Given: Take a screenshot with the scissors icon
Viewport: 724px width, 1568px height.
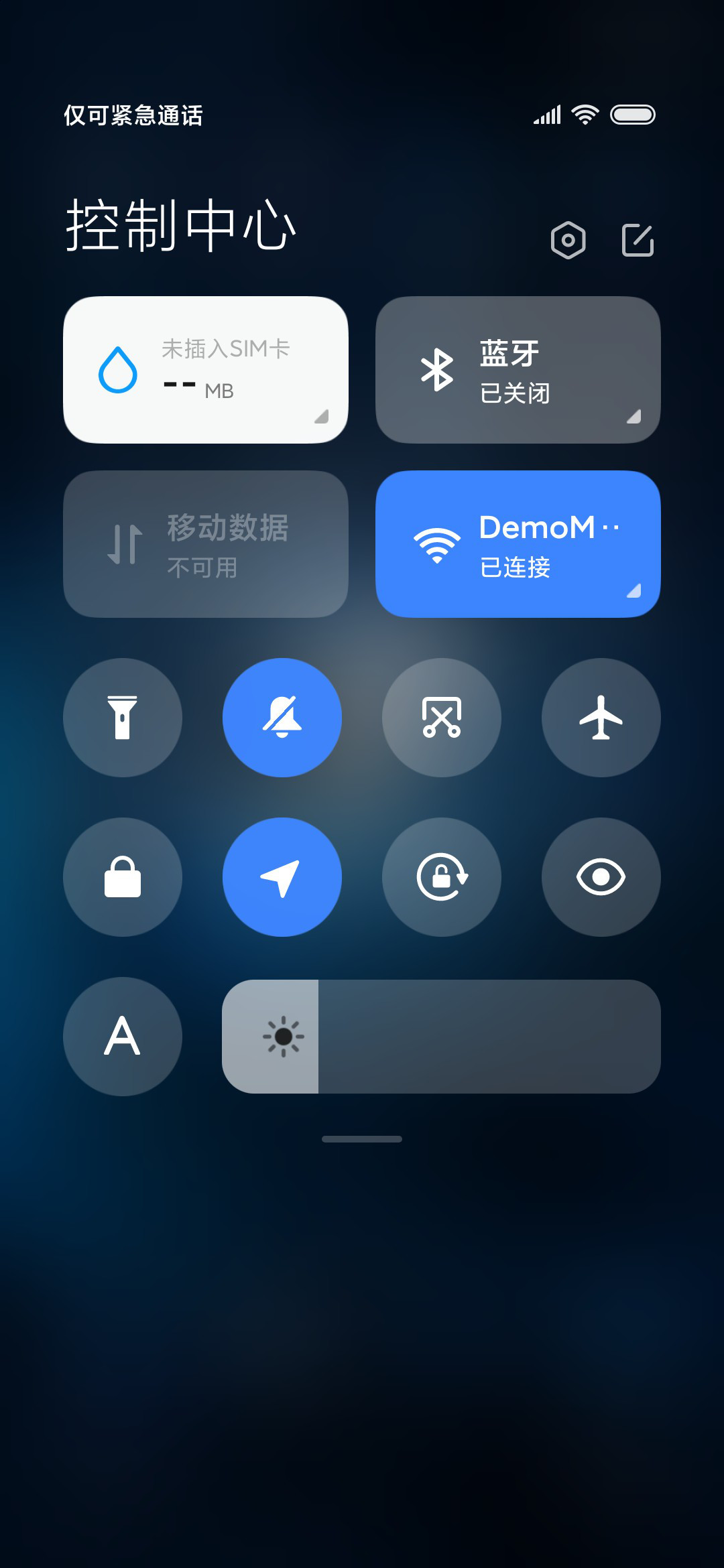Looking at the screenshot, I should point(442,718).
